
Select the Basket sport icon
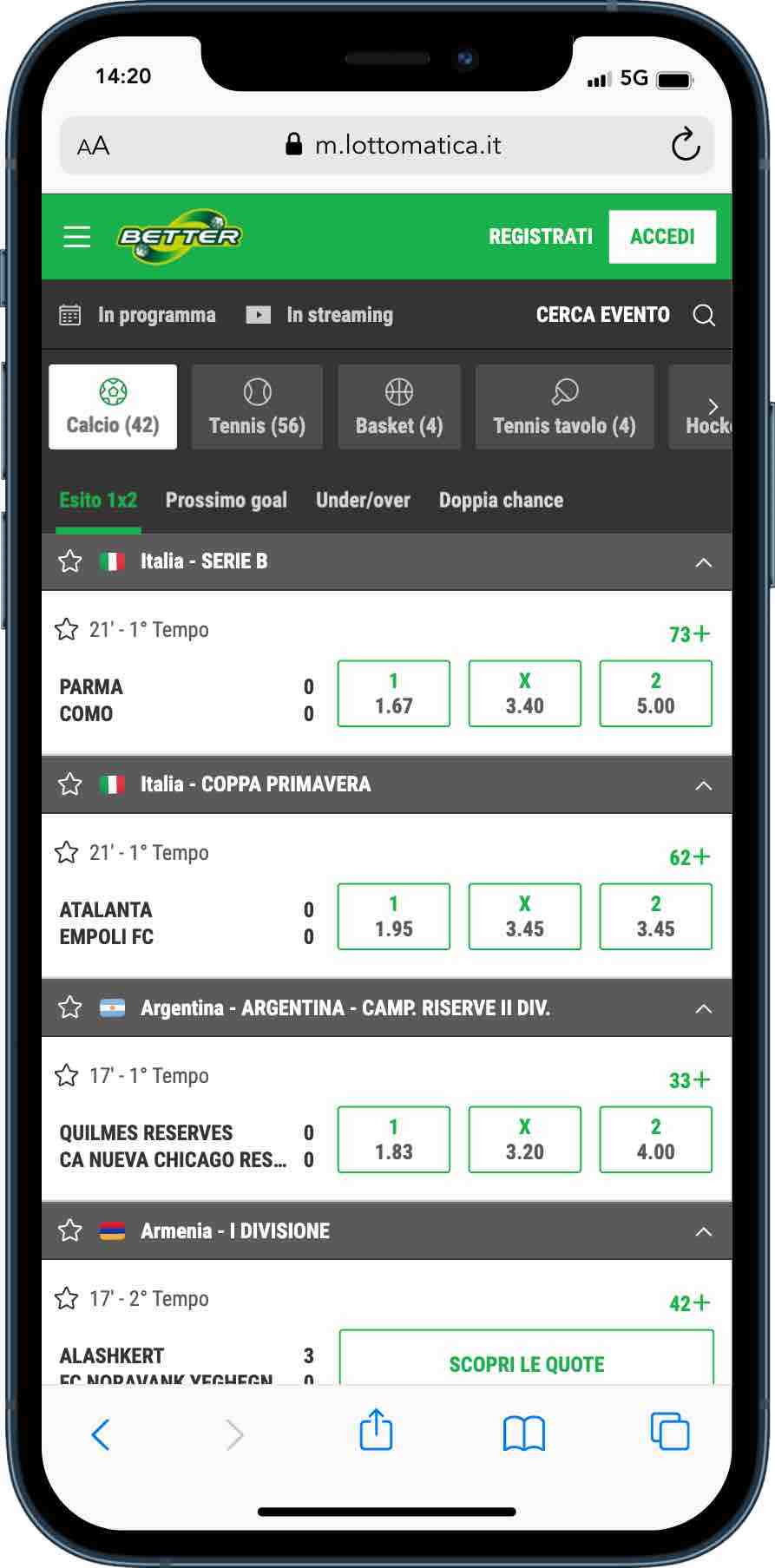pos(398,390)
